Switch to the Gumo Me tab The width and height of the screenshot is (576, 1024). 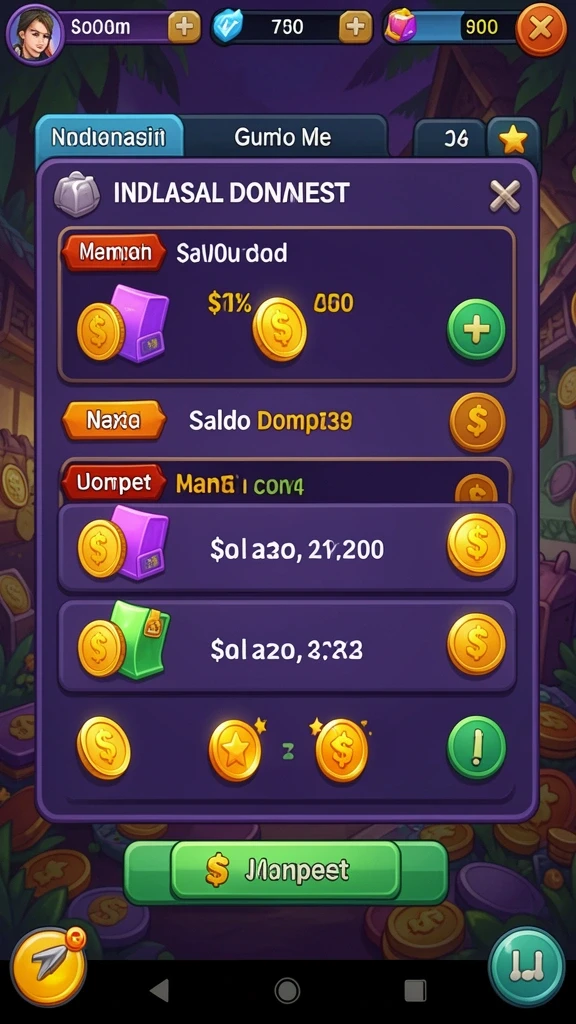click(282, 138)
